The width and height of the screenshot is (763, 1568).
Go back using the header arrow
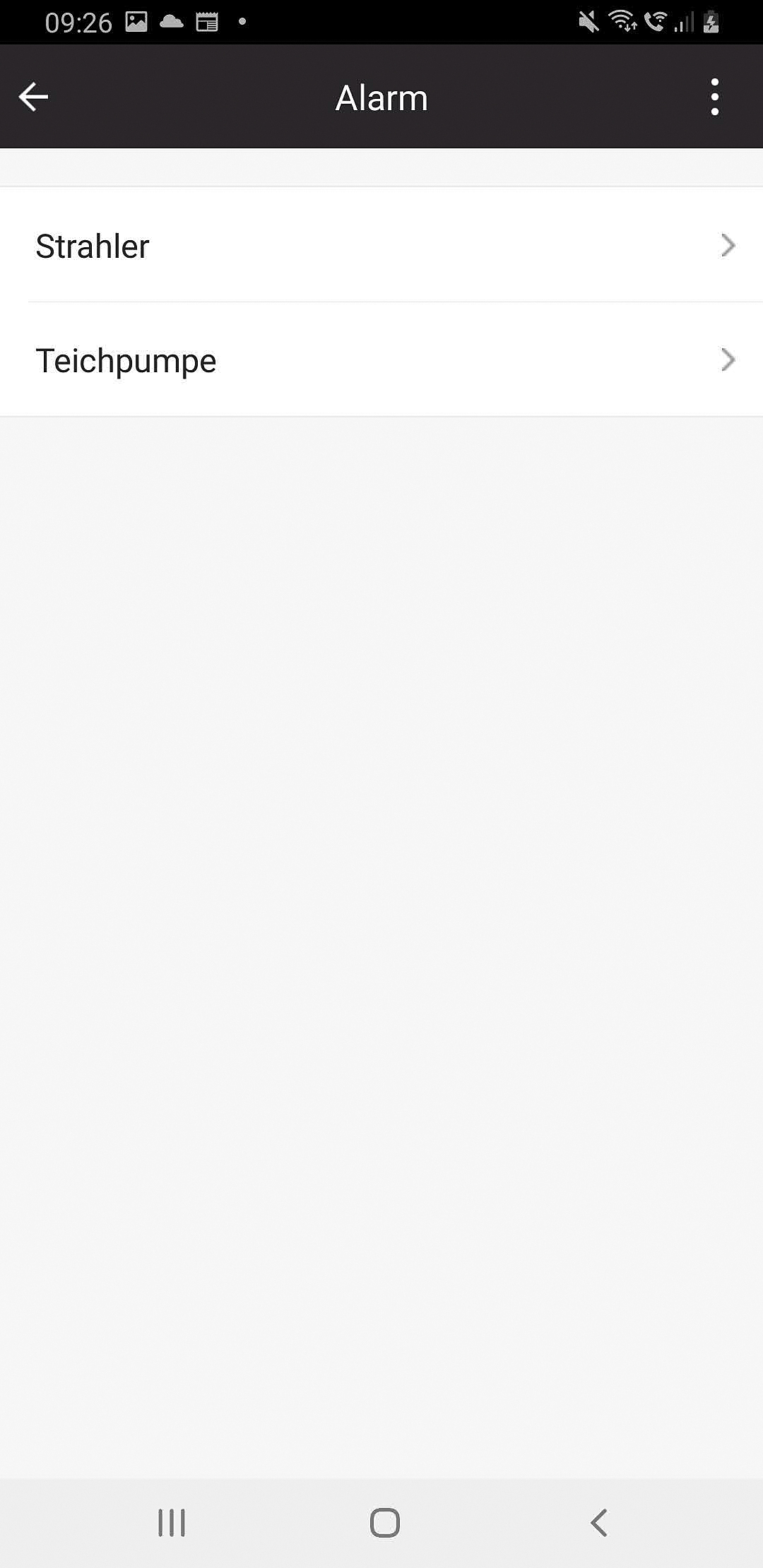click(33, 97)
